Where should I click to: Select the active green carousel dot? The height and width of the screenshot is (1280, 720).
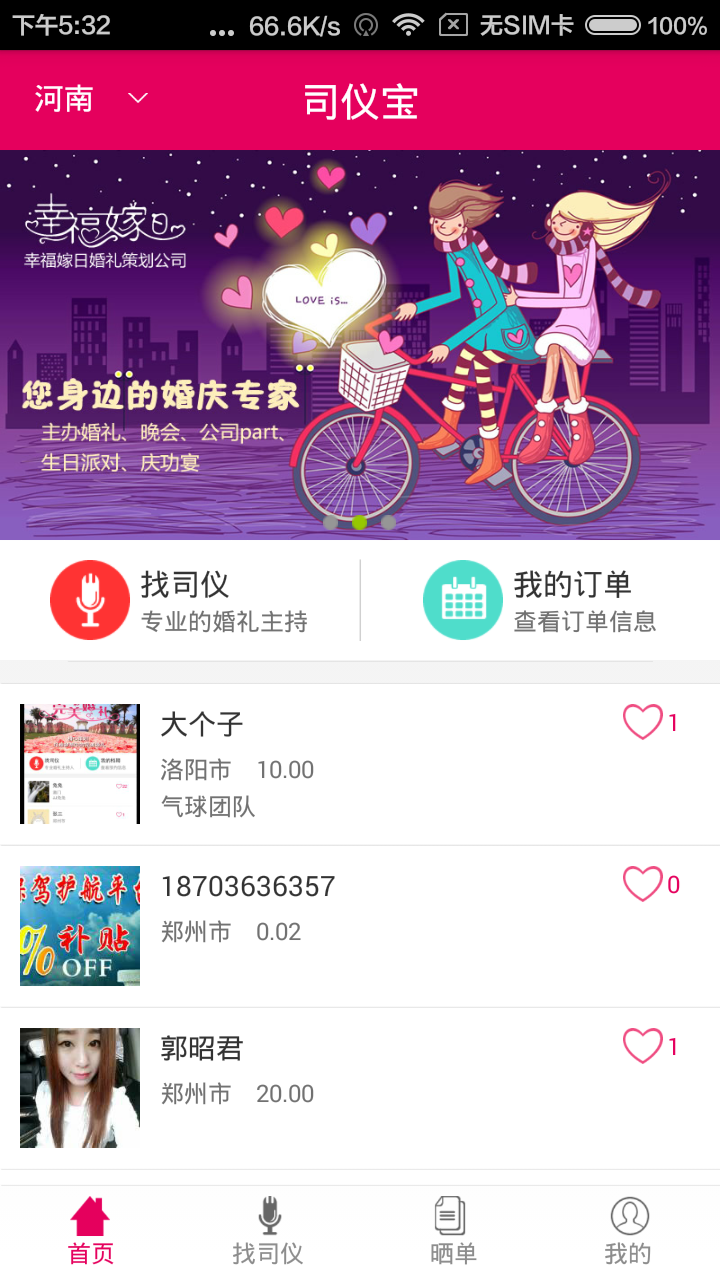(361, 521)
